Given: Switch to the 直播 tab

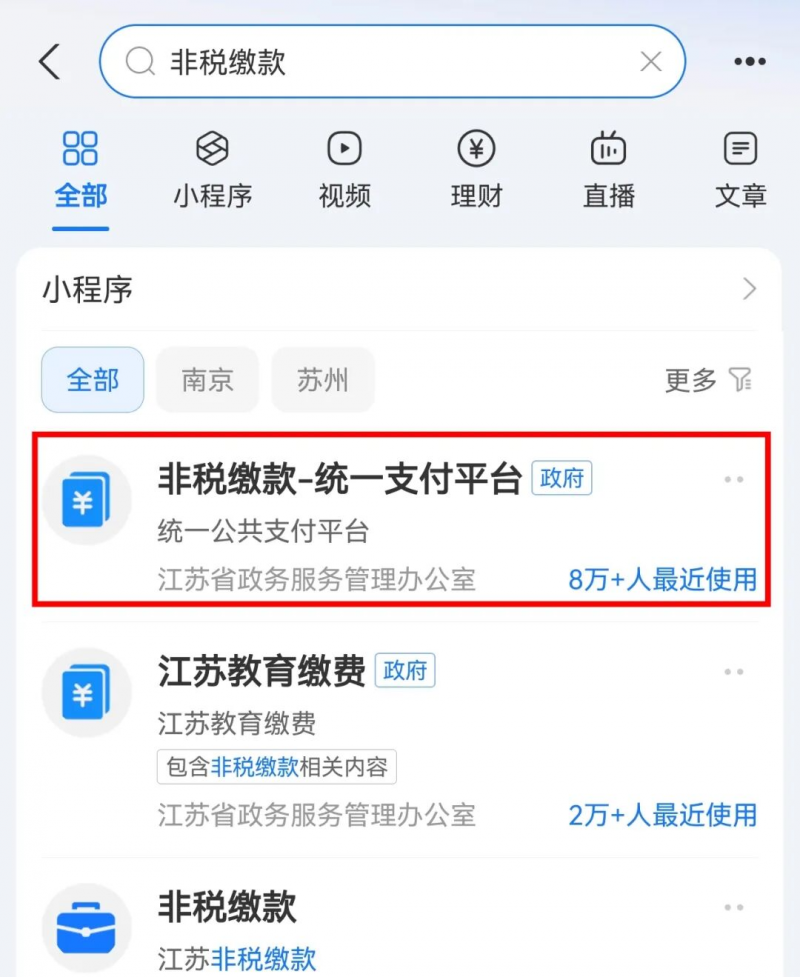Looking at the screenshot, I should 608,168.
